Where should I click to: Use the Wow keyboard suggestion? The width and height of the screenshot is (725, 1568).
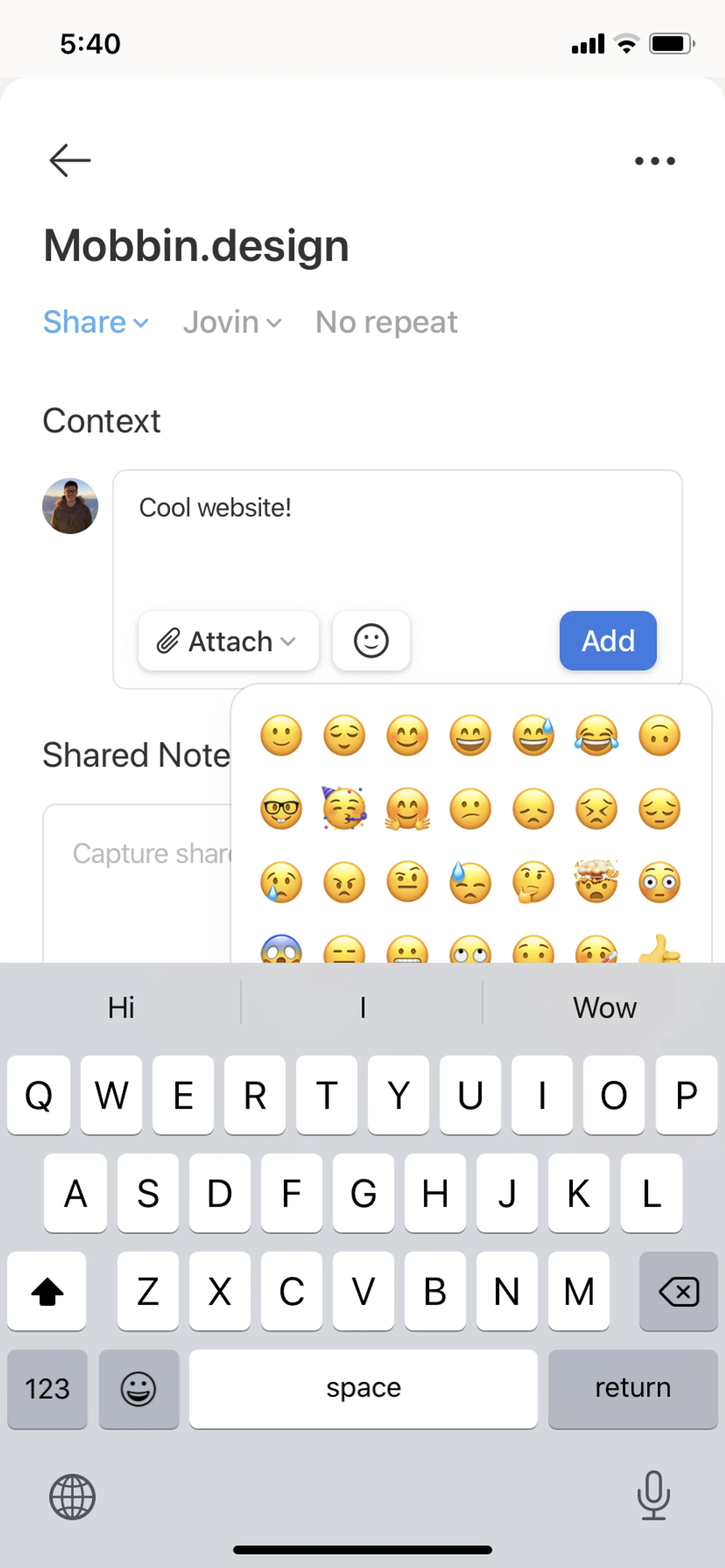tap(604, 1007)
